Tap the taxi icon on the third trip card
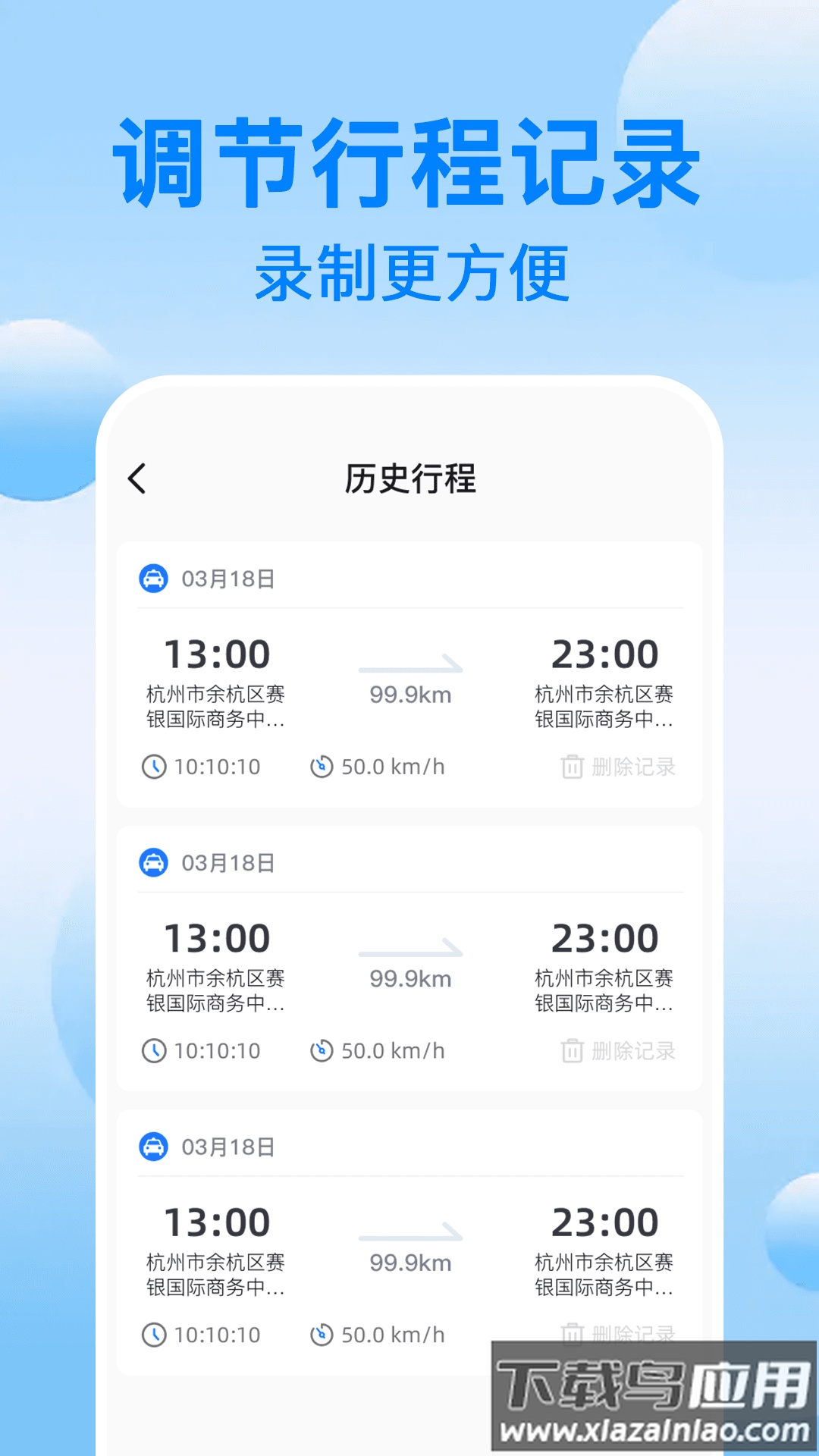 pos(154,1147)
